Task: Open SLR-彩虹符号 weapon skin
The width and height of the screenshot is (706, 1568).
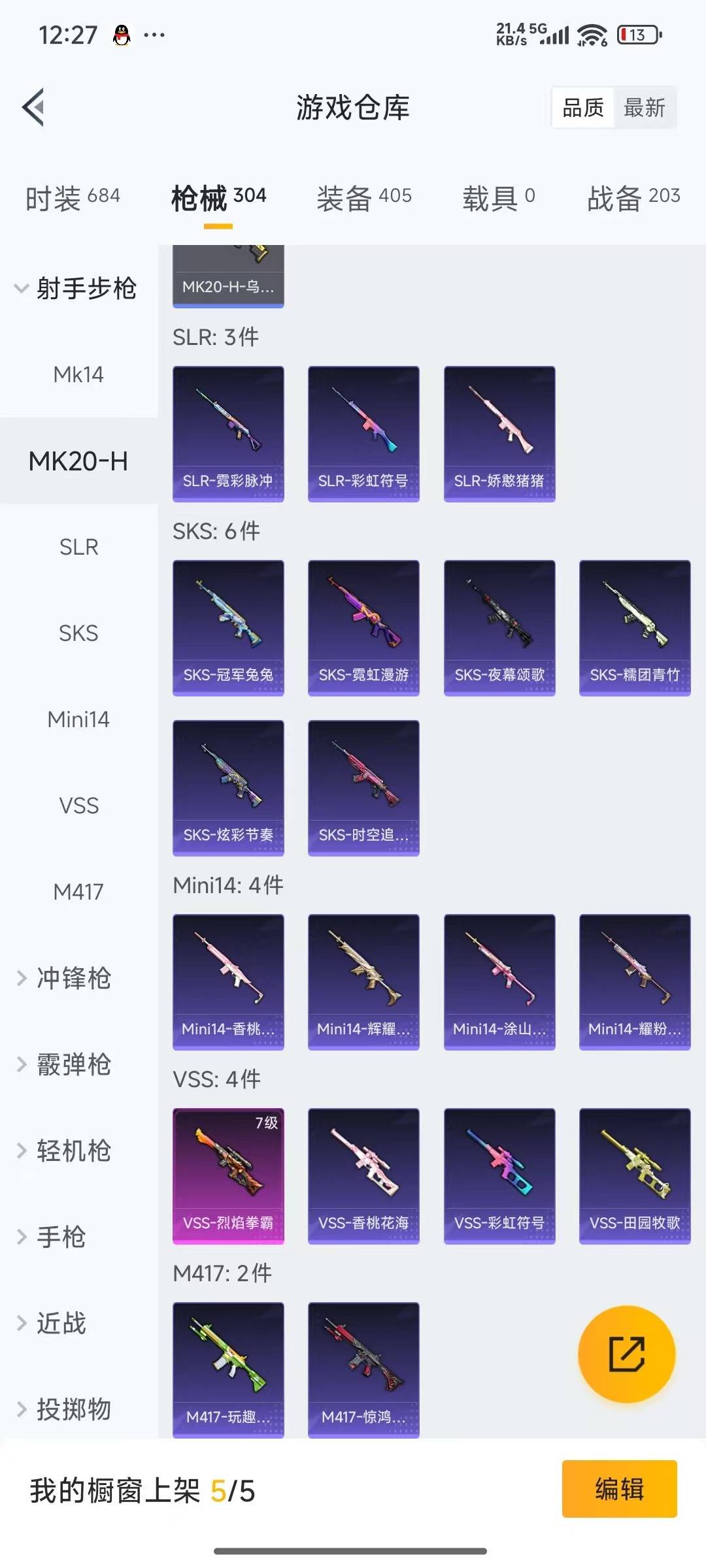Action: click(363, 431)
